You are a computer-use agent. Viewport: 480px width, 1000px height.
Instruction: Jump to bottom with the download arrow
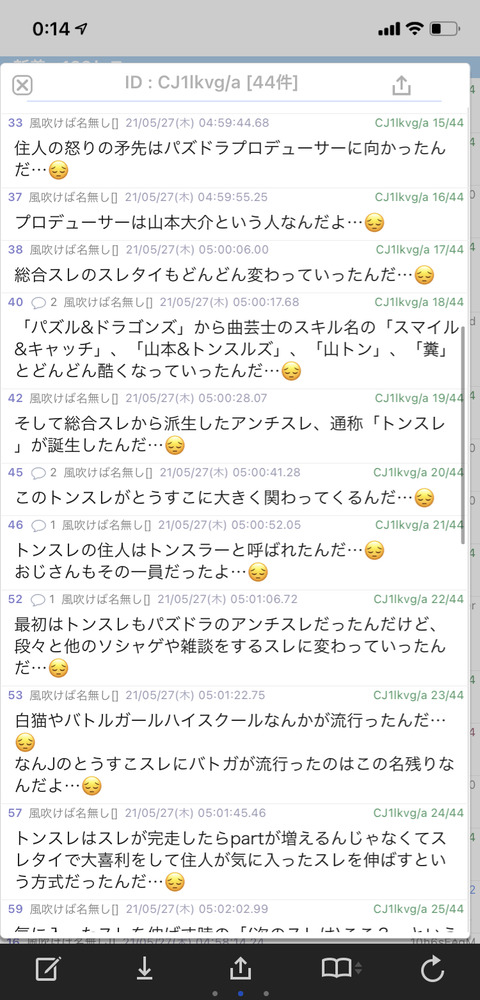[x=145, y=969]
